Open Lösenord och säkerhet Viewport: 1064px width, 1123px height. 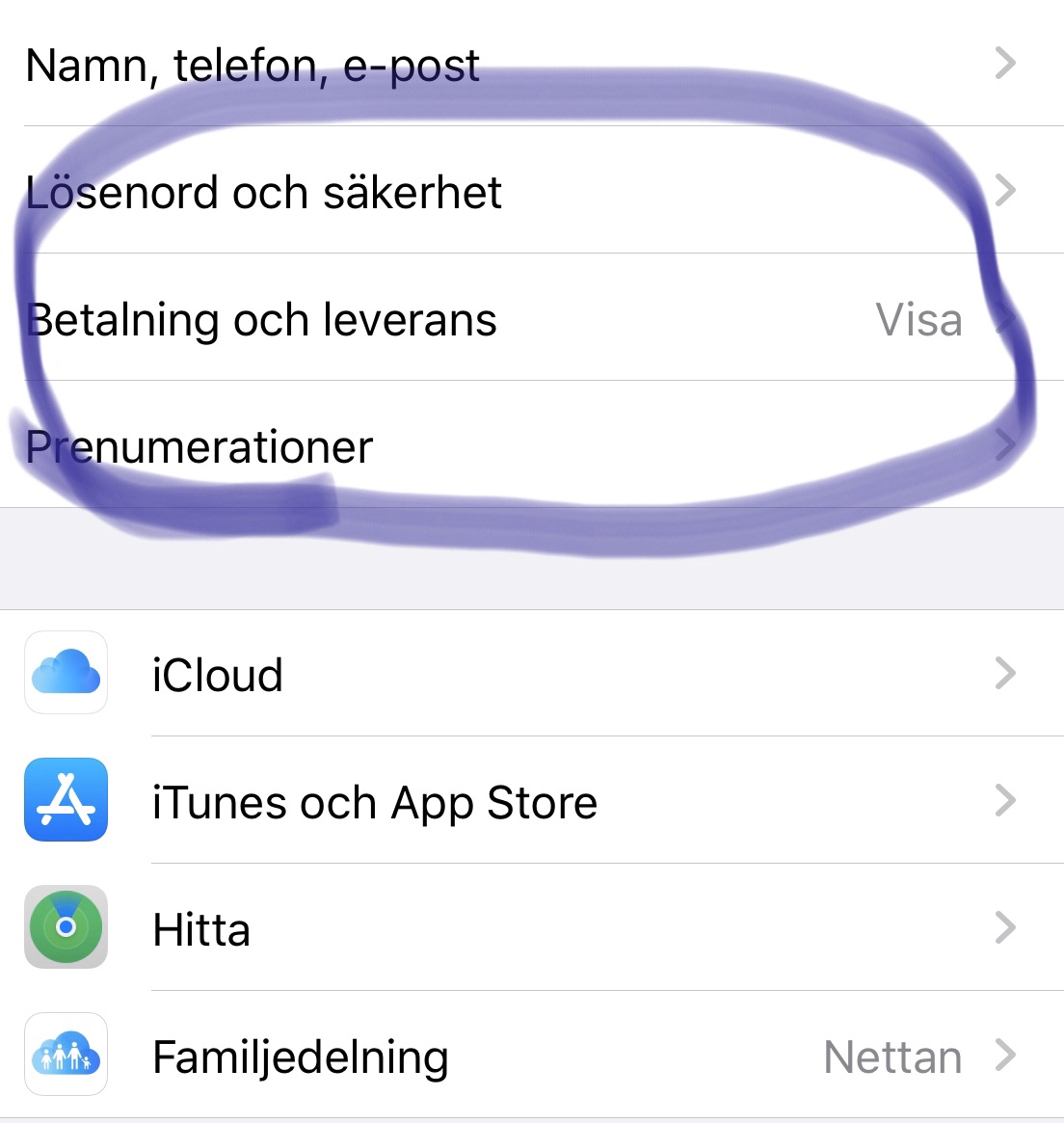tap(264, 192)
